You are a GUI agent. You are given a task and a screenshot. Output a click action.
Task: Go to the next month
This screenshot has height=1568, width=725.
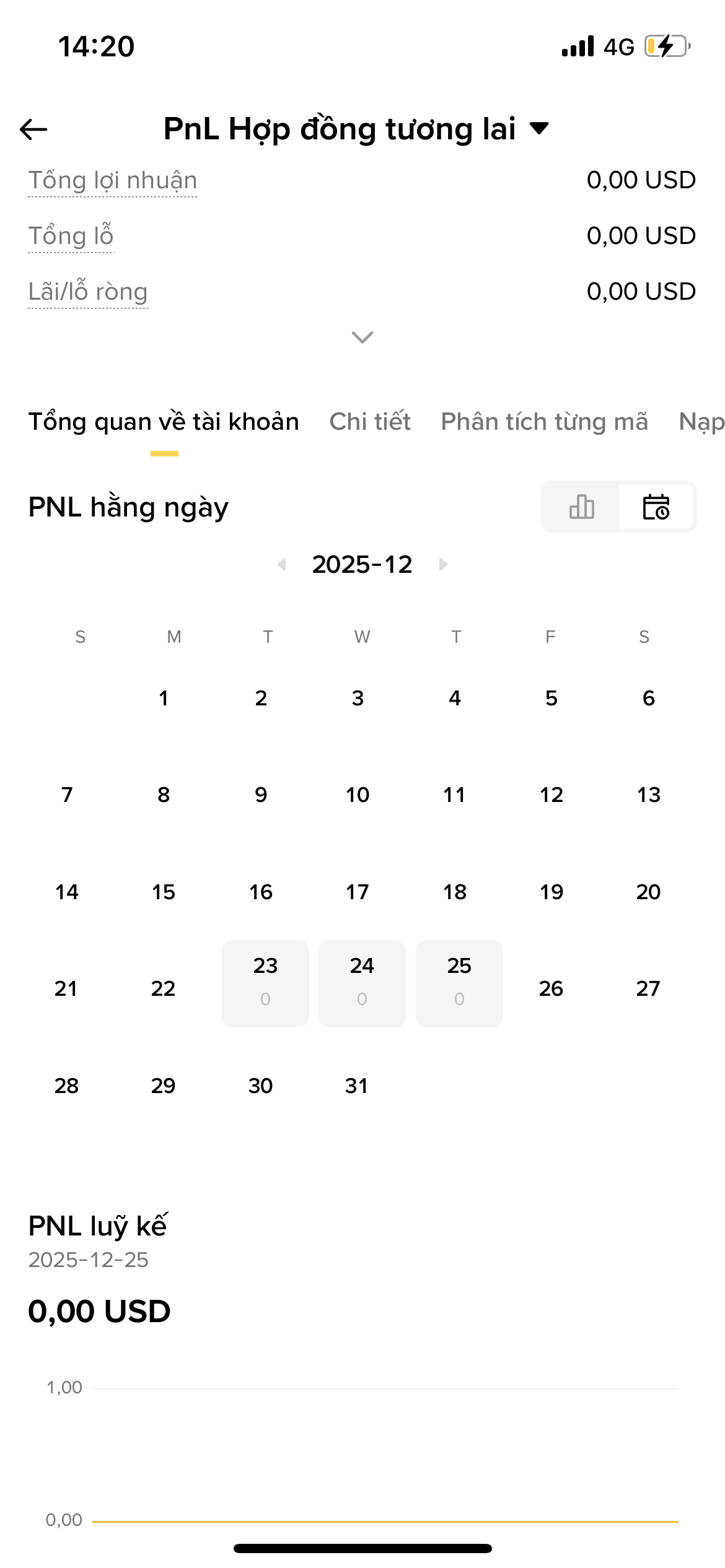pos(442,564)
